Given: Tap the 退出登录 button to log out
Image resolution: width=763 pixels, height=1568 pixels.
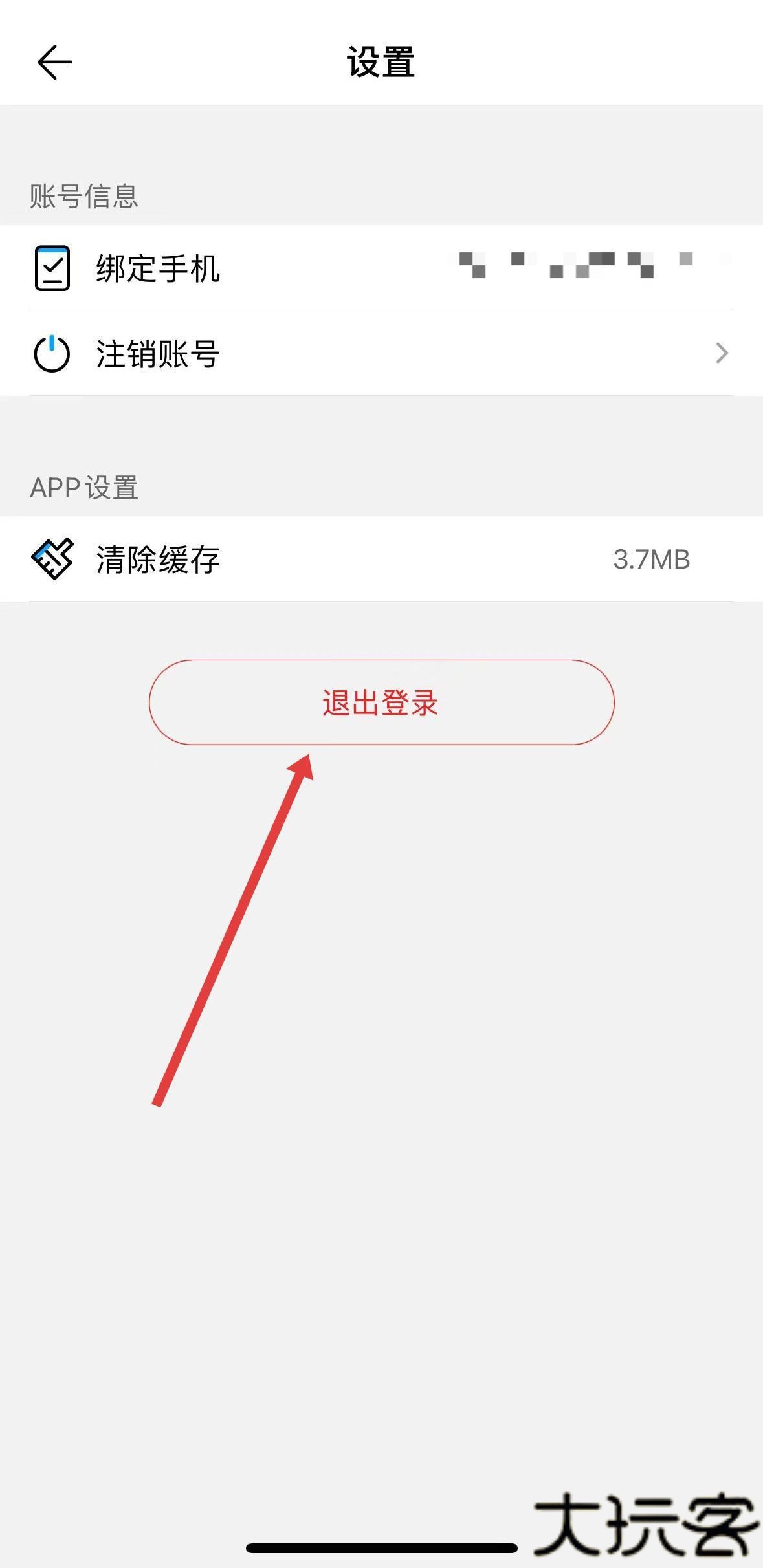Looking at the screenshot, I should [x=381, y=702].
